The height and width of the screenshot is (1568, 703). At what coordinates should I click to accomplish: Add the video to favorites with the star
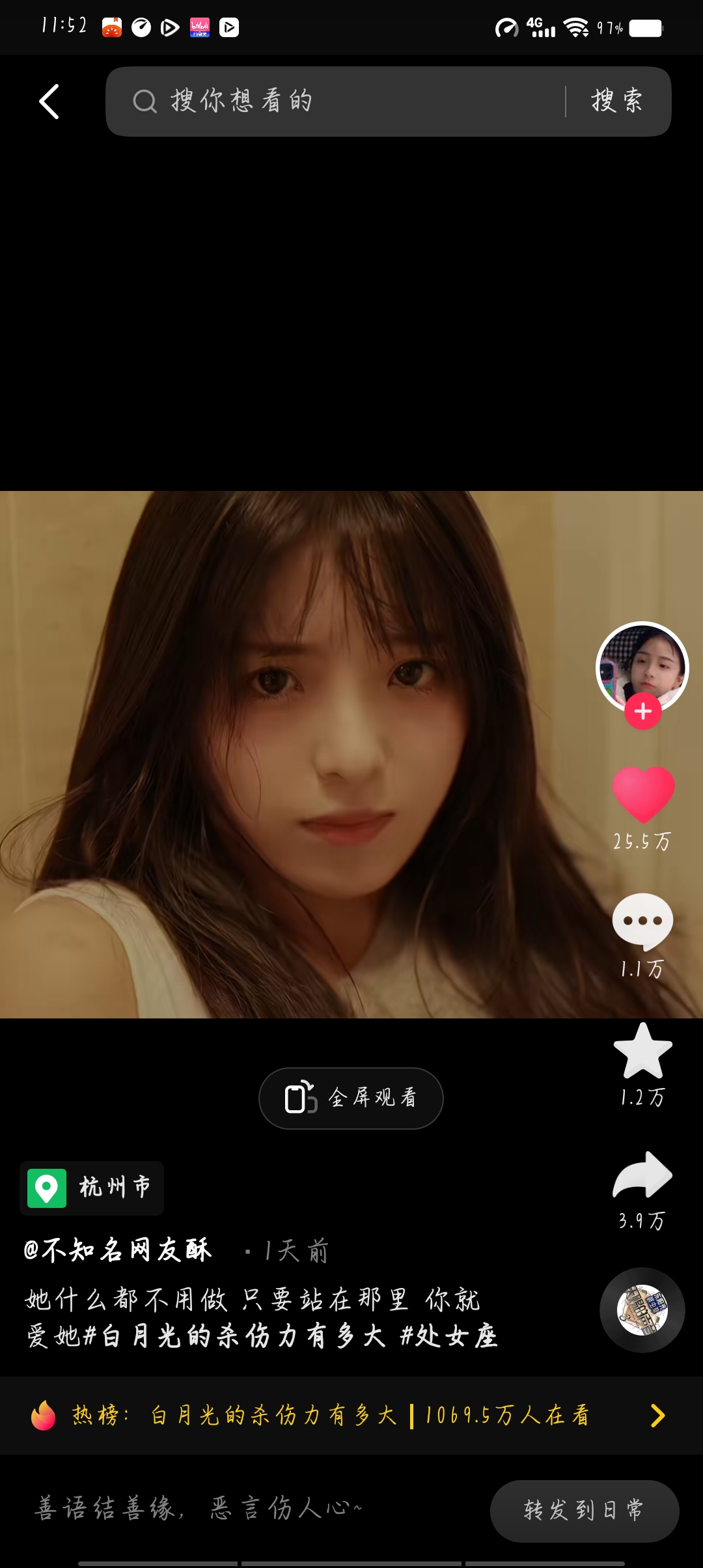[x=643, y=1051]
